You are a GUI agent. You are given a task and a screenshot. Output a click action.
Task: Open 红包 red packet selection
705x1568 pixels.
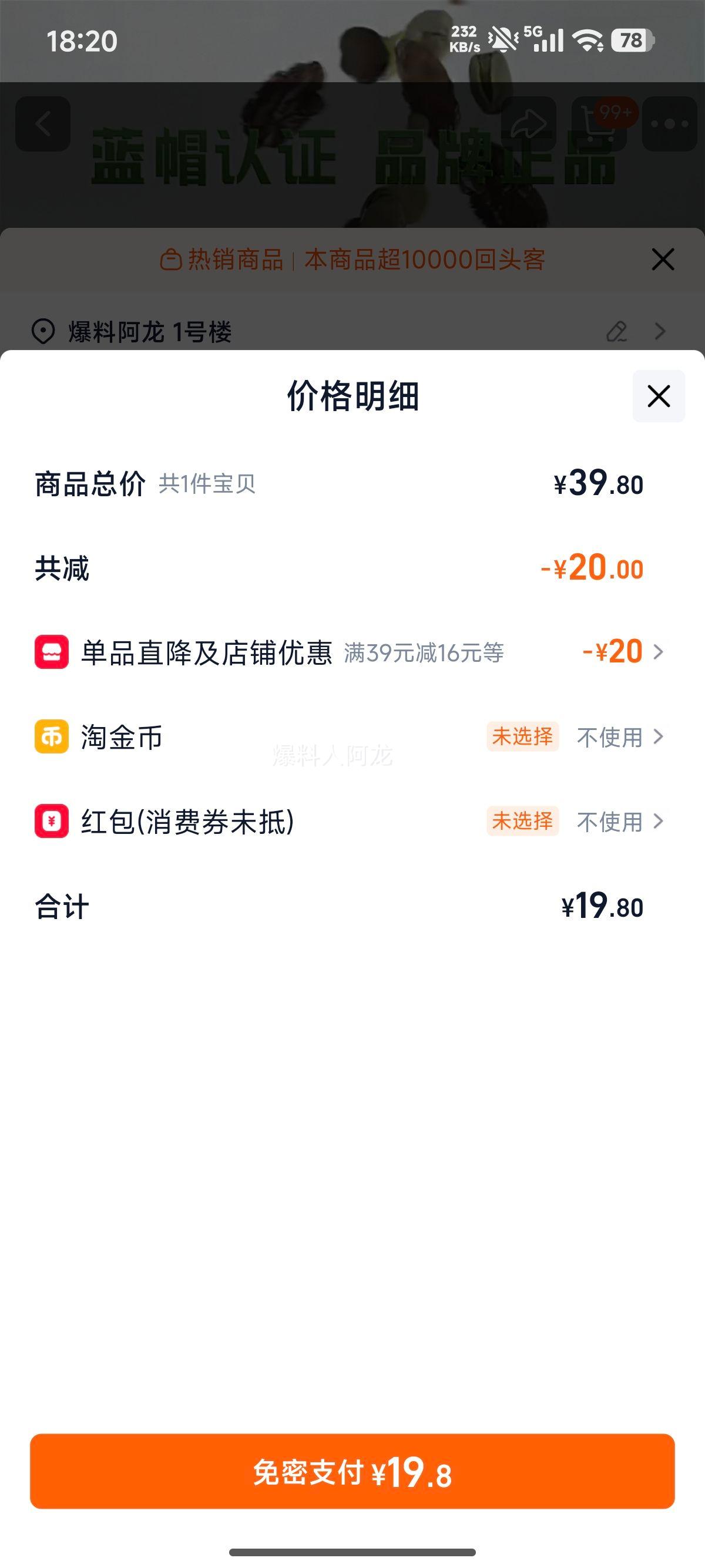619,822
